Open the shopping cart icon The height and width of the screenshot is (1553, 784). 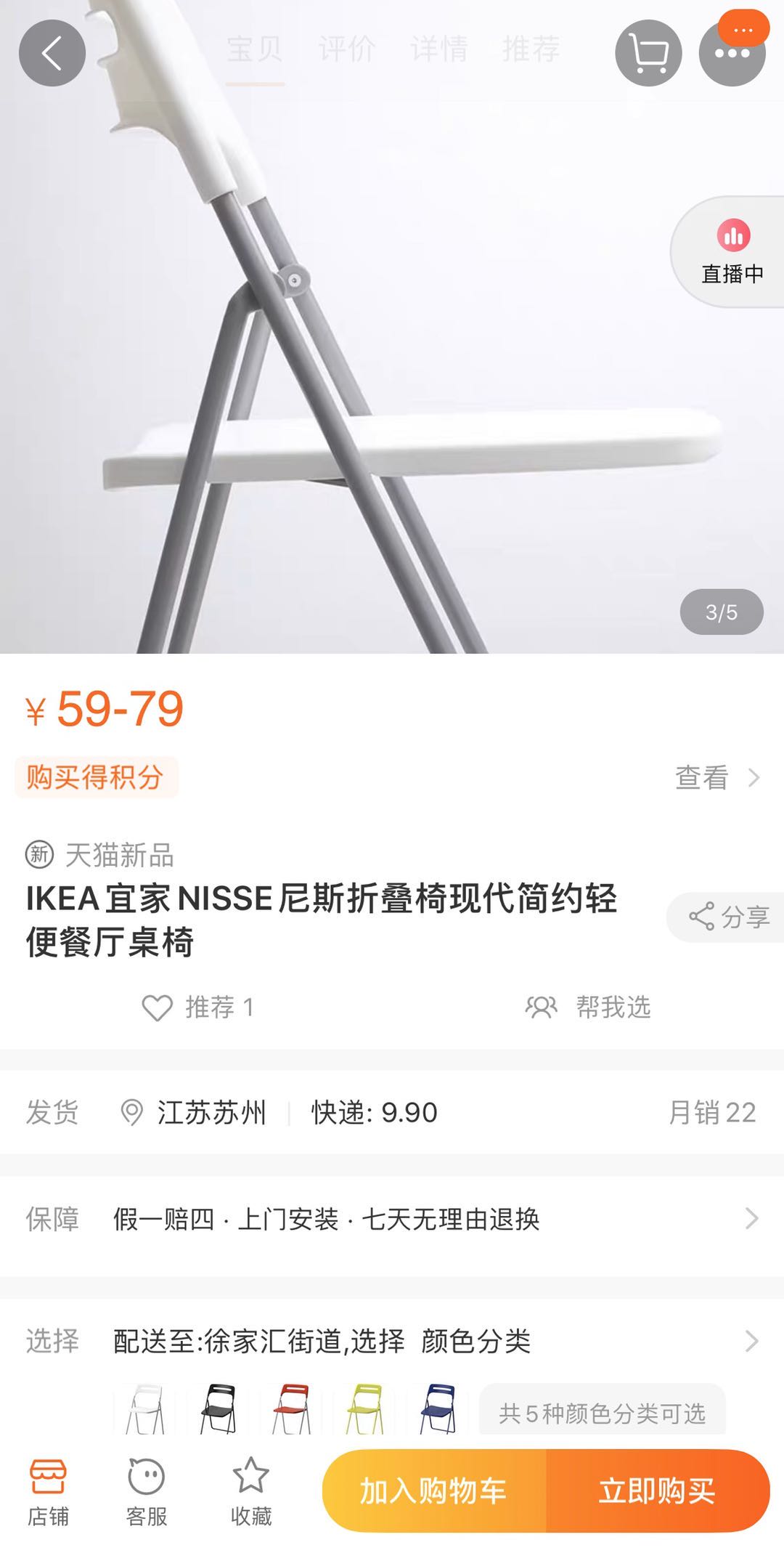[648, 53]
